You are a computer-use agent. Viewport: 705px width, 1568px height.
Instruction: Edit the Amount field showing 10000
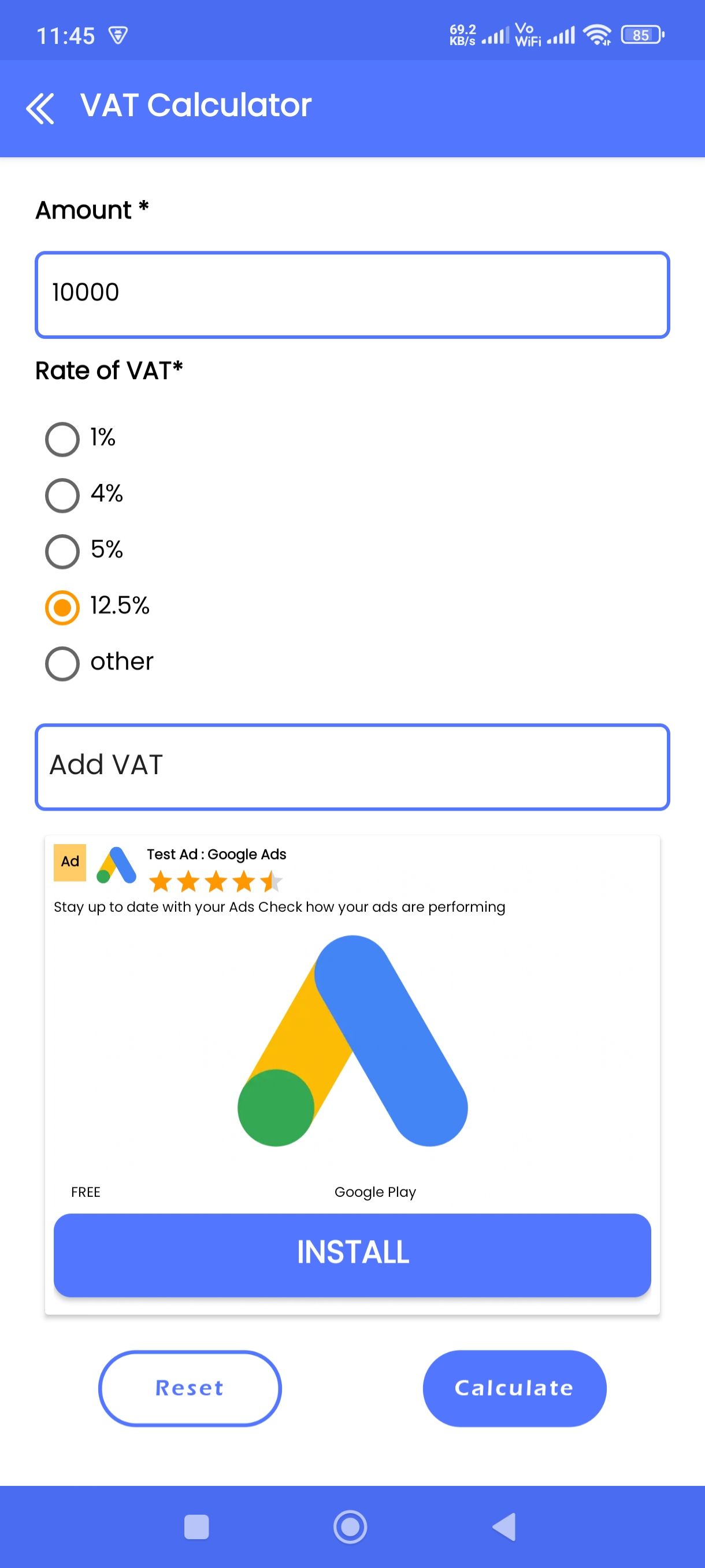coord(352,295)
